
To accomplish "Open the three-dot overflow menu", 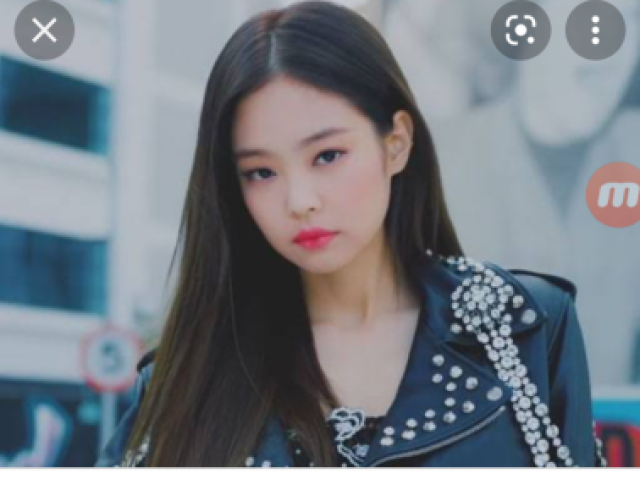I will [595, 30].
